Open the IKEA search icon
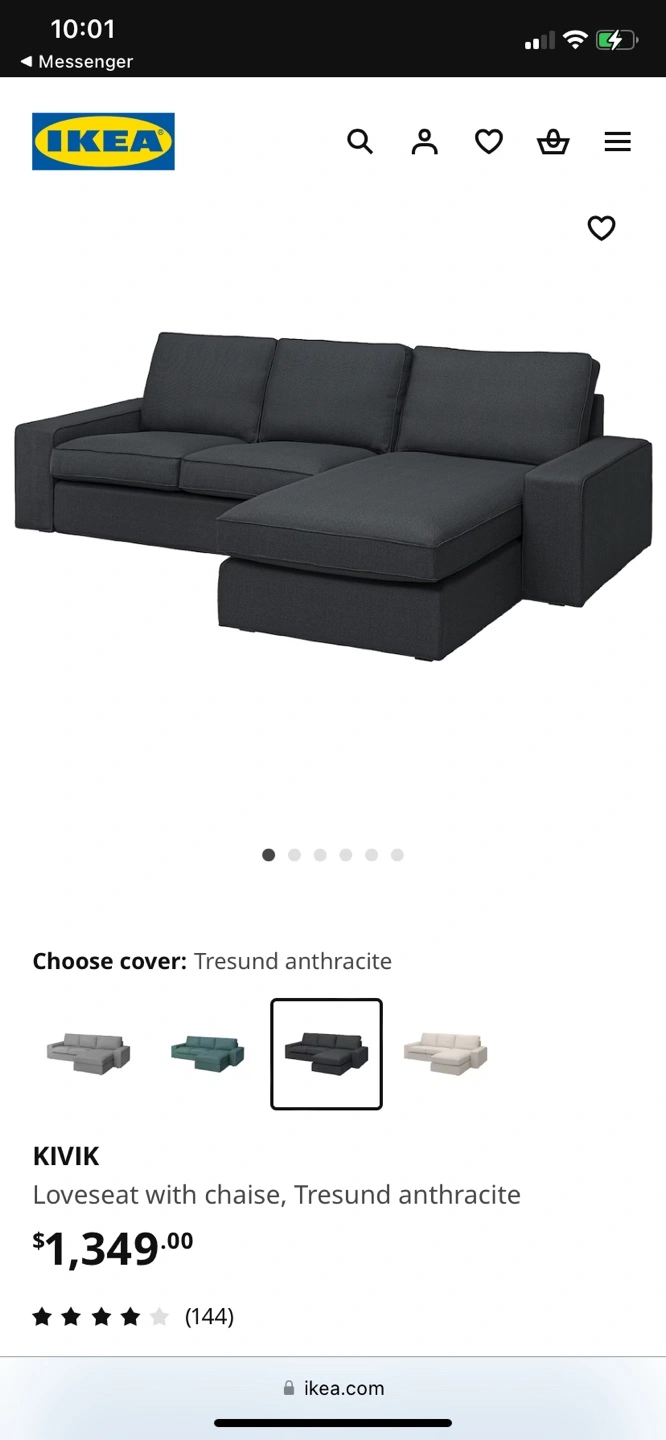 (360, 142)
